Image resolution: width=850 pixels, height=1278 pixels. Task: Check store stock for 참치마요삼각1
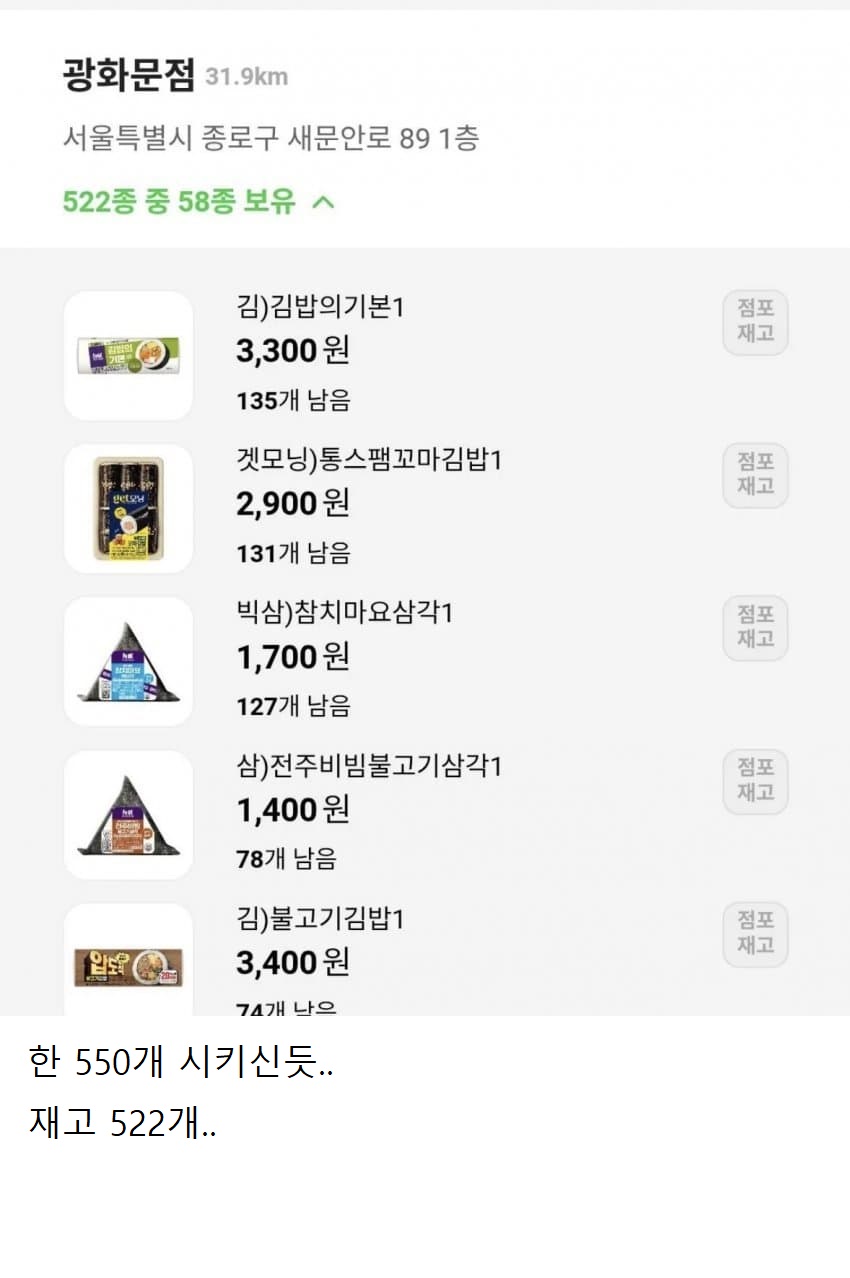755,628
